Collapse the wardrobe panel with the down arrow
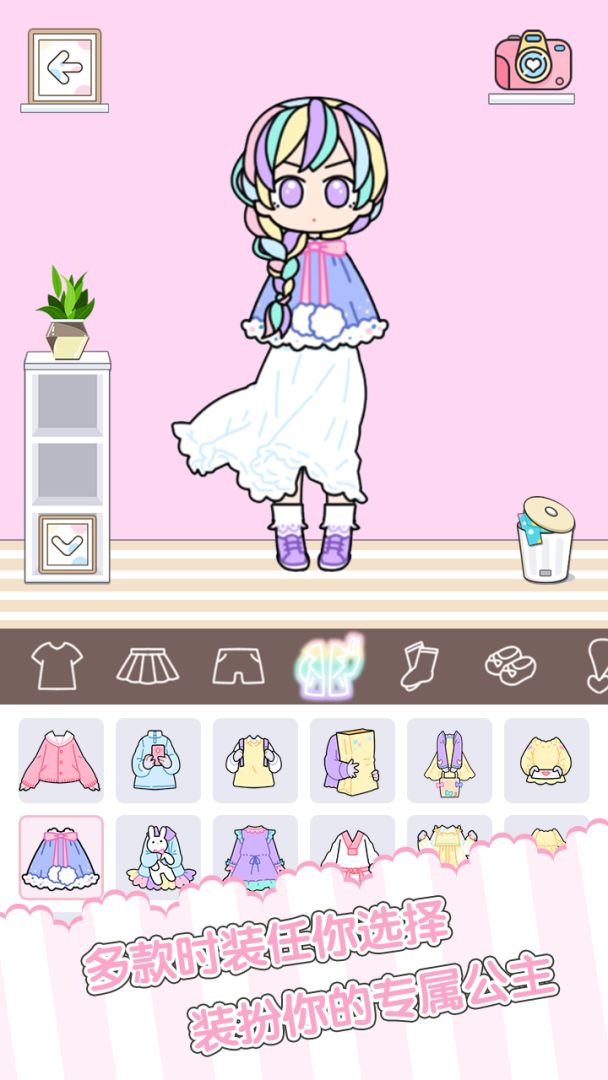This screenshot has height=1080, width=608. tap(67, 544)
